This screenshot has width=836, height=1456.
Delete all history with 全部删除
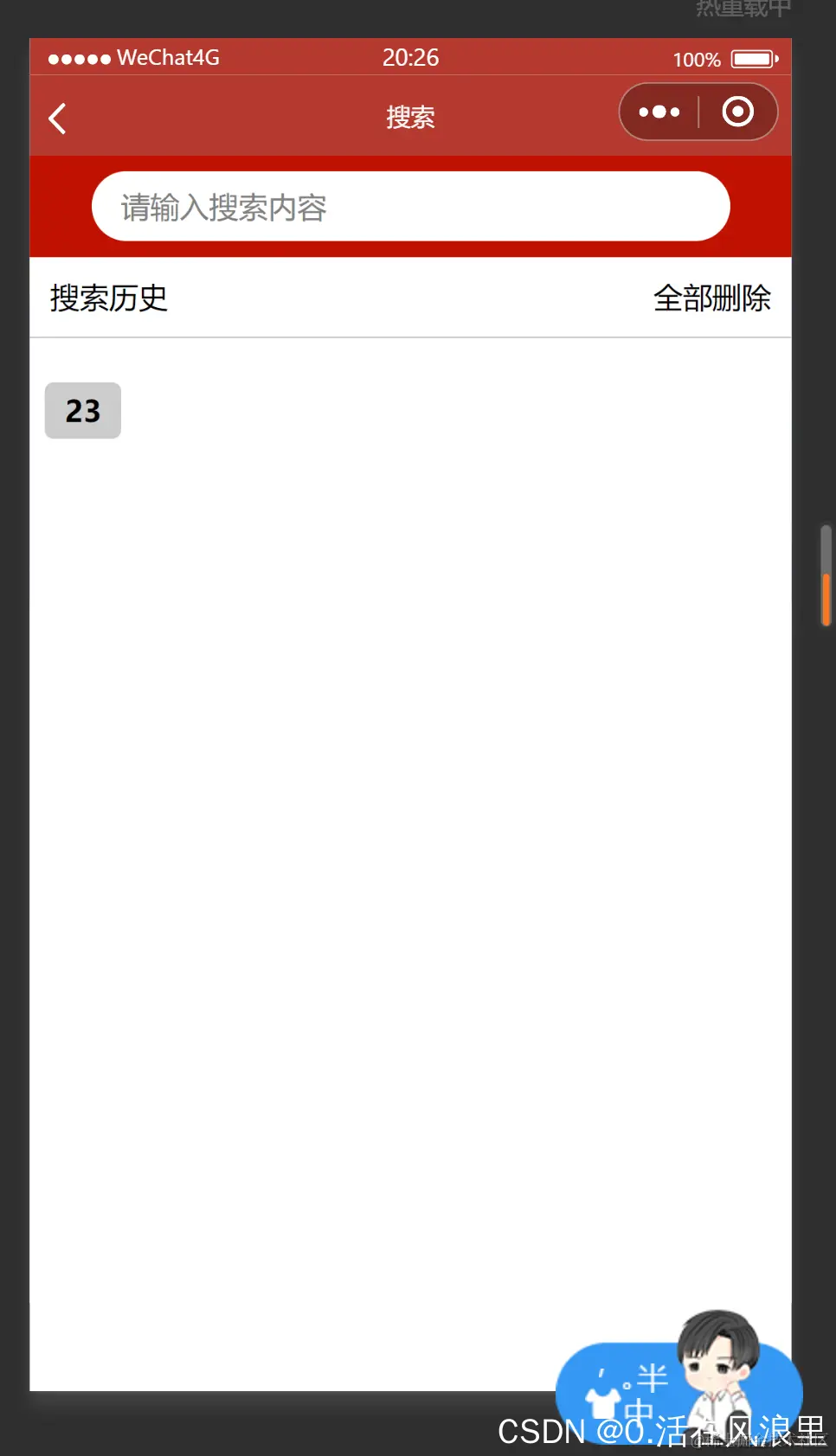[x=711, y=298]
